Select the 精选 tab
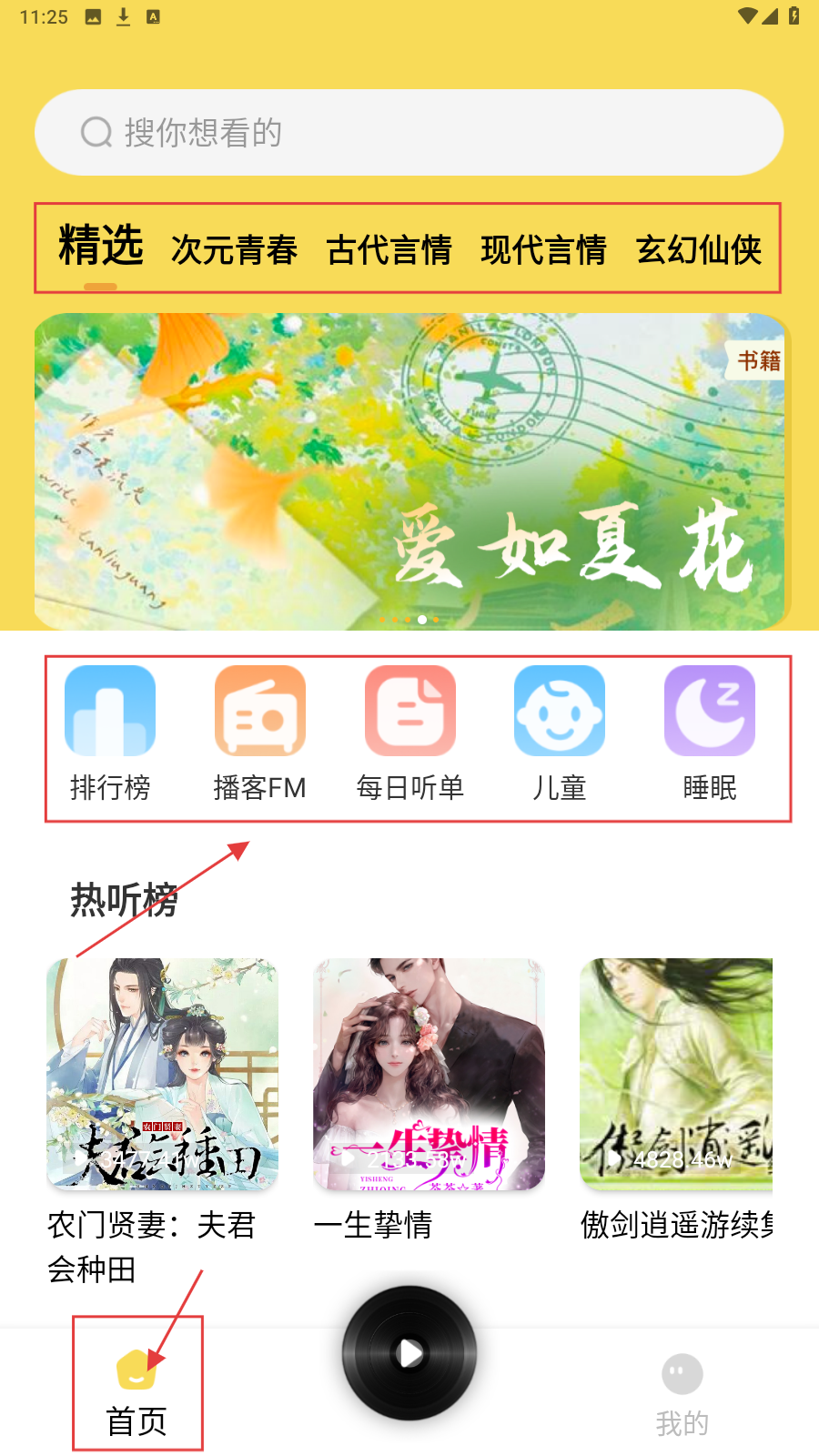This screenshot has width=819, height=1456. point(100,247)
